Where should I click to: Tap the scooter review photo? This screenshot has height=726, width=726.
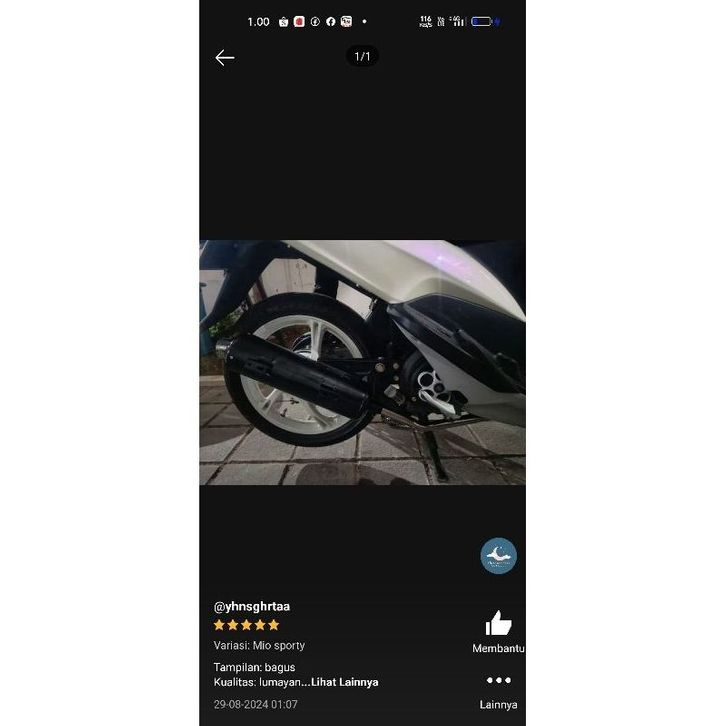(362, 362)
